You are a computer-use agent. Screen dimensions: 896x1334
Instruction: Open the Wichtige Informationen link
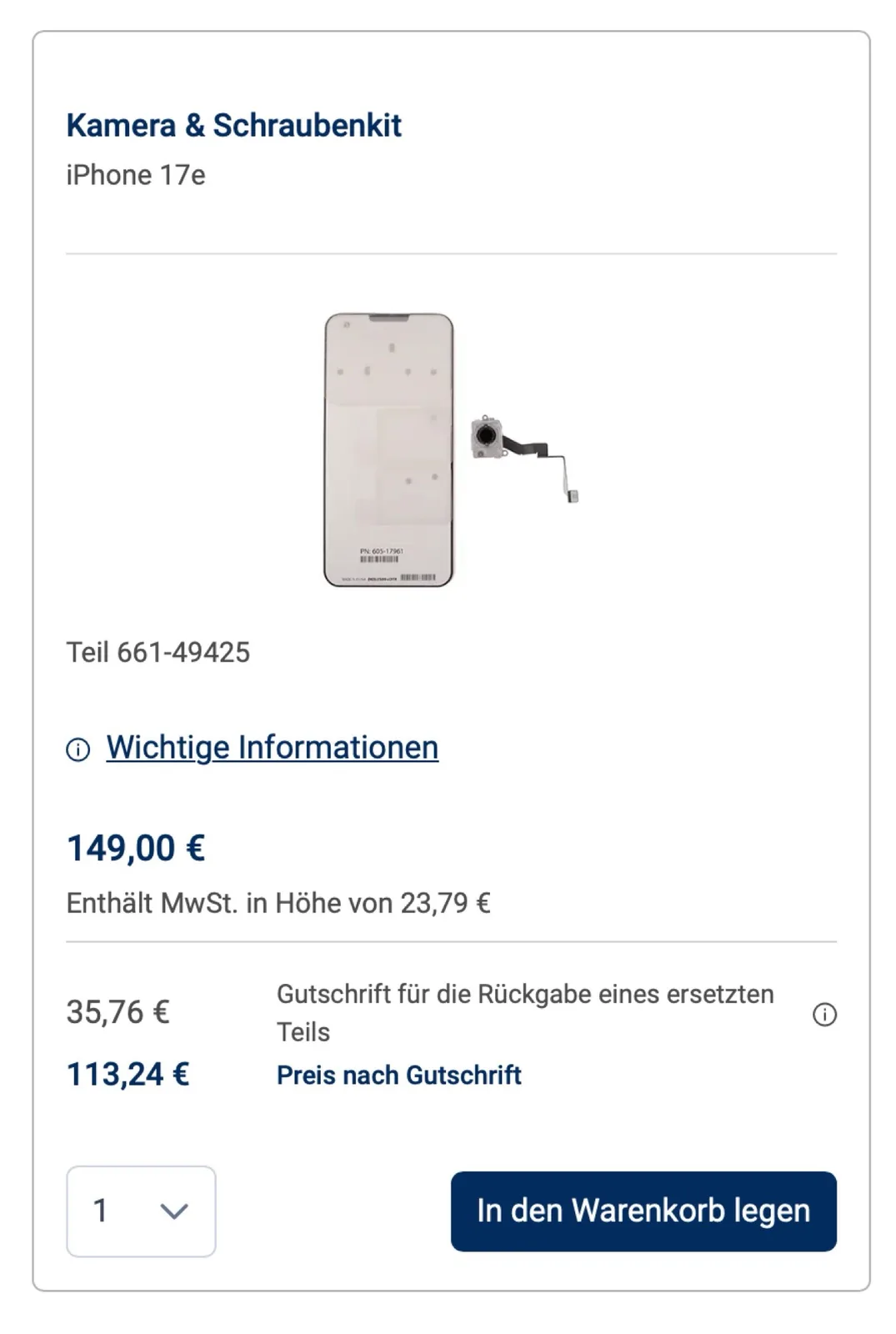click(x=272, y=747)
